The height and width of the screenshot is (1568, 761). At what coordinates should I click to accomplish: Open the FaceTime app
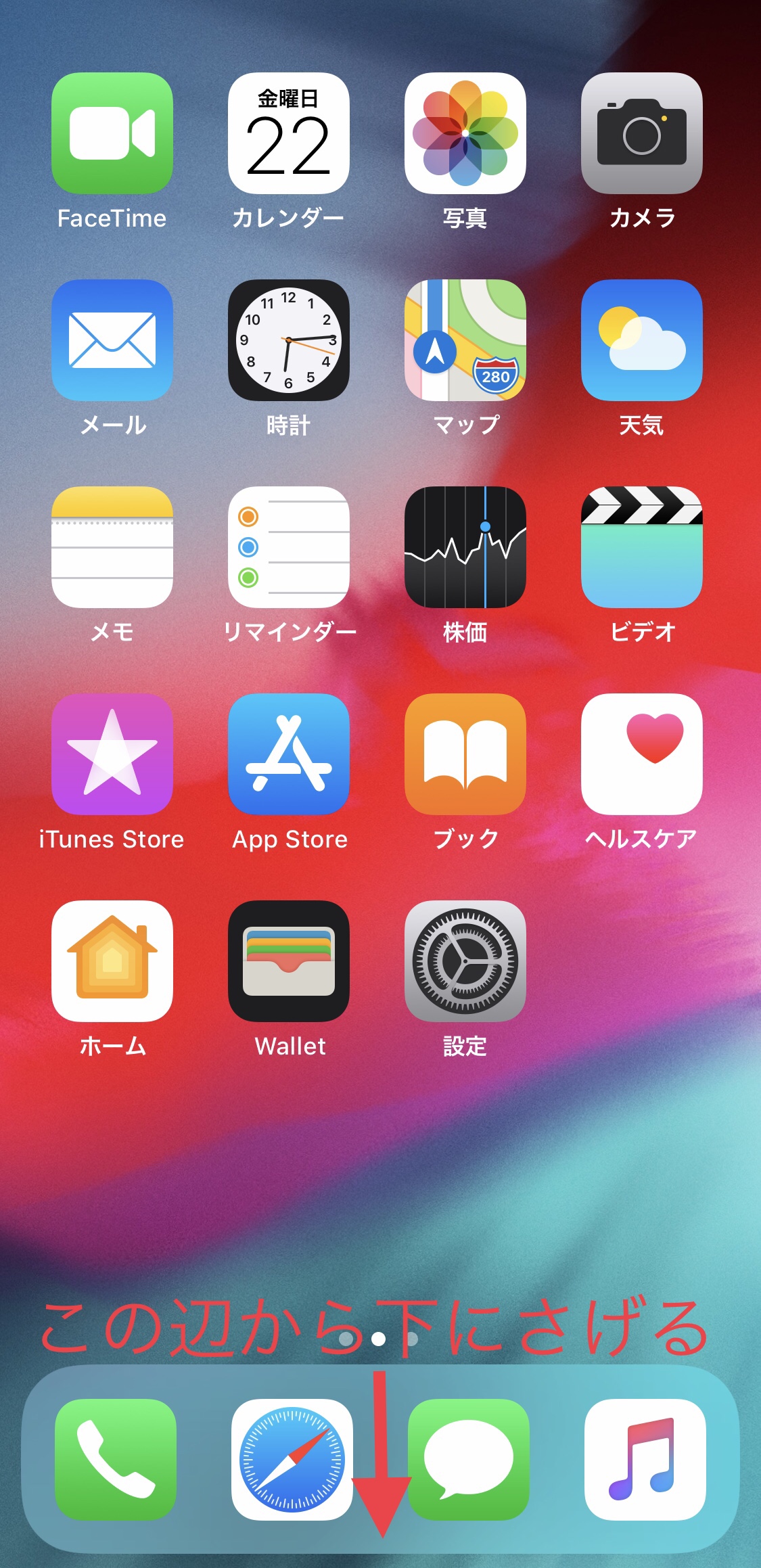[112, 133]
